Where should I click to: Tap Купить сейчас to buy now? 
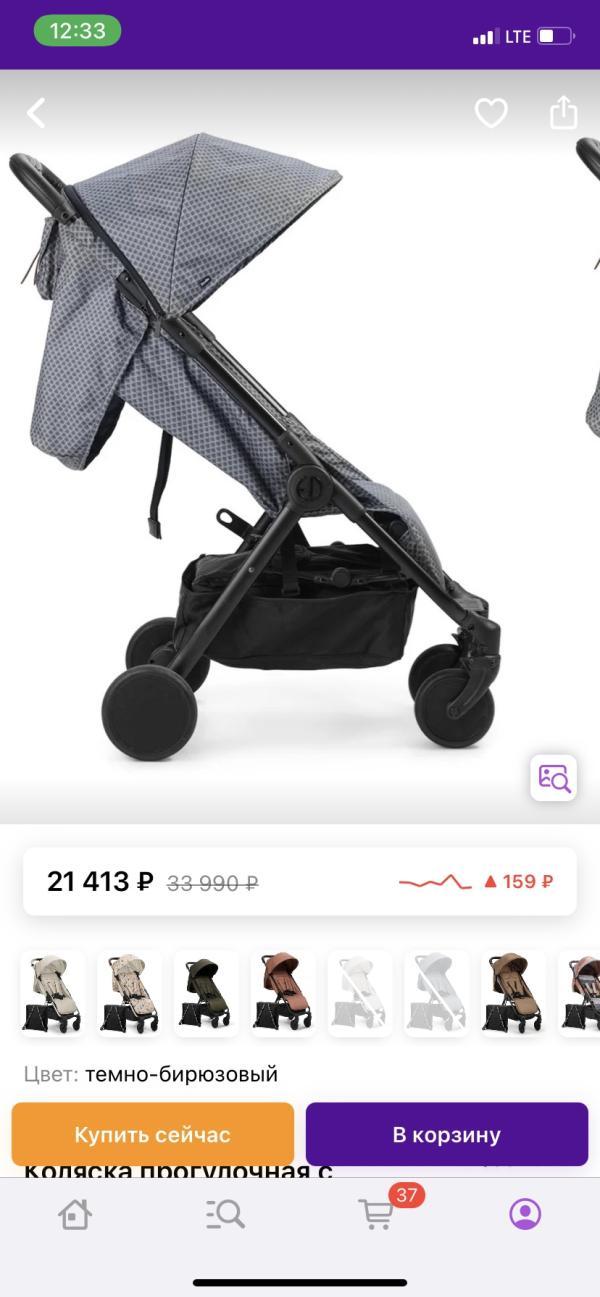pos(153,1134)
